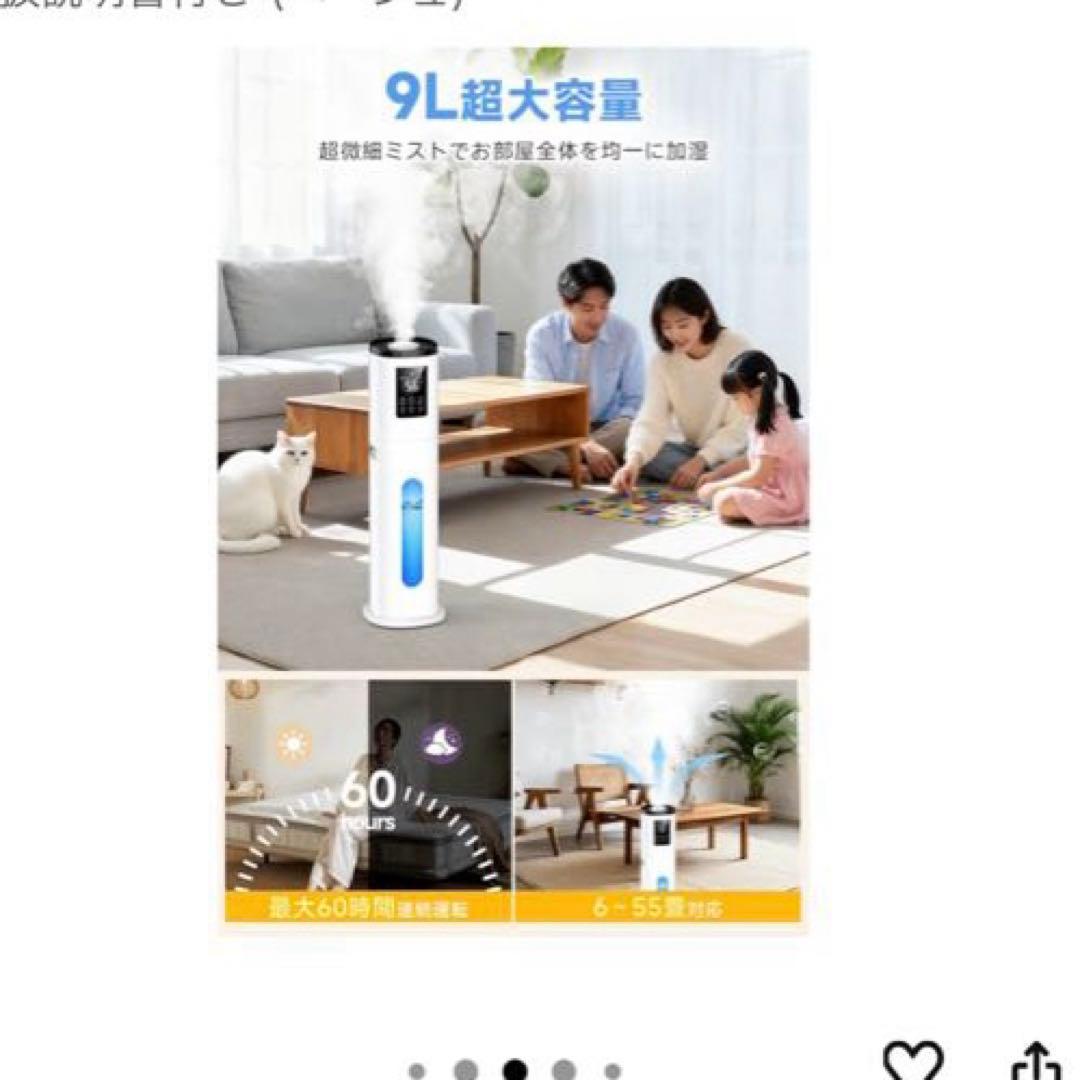Open the 9L humidifier product image
This screenshot has height=1080, width=1080.
point(513,490)
